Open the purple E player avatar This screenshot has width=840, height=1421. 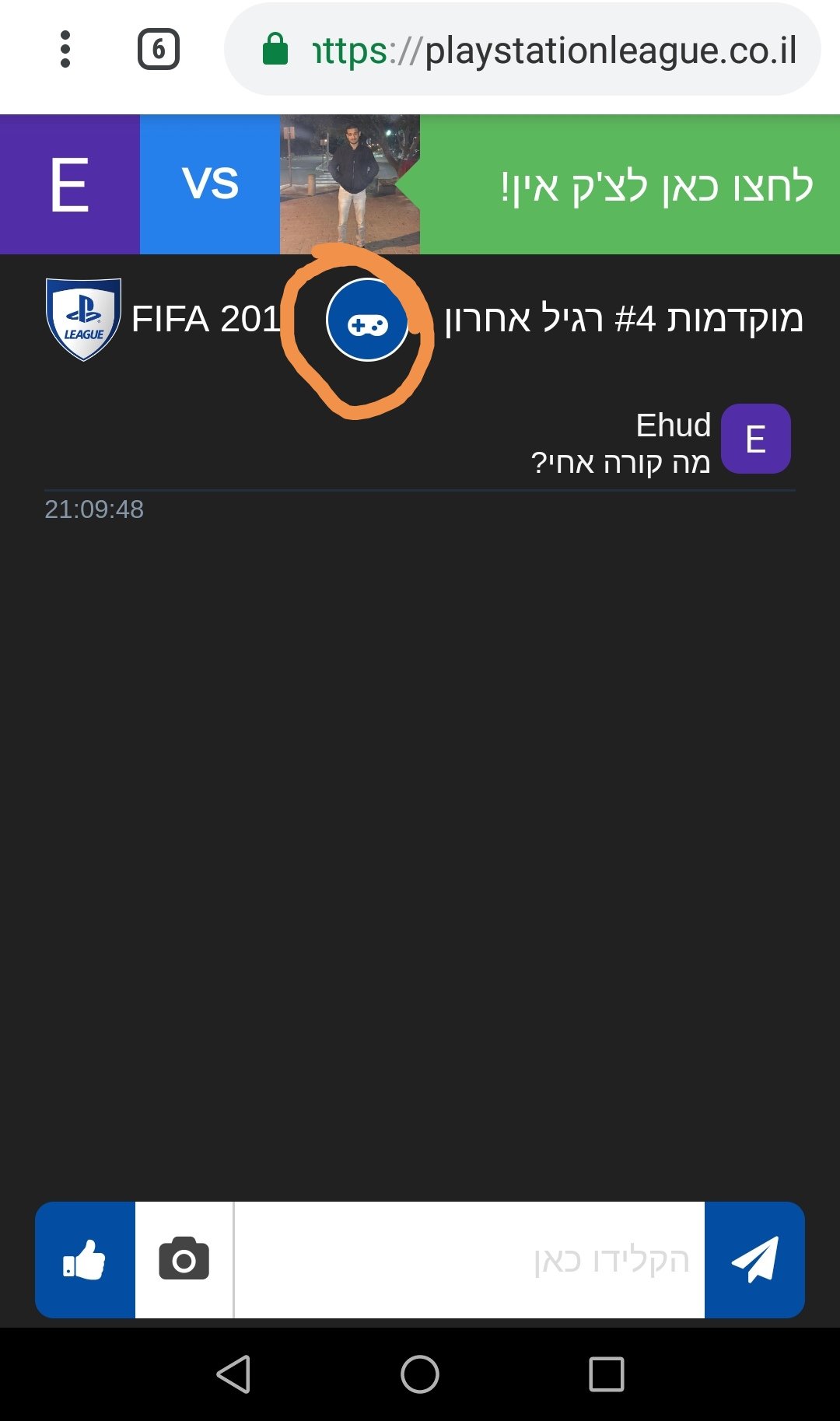[x=70, y=184]
